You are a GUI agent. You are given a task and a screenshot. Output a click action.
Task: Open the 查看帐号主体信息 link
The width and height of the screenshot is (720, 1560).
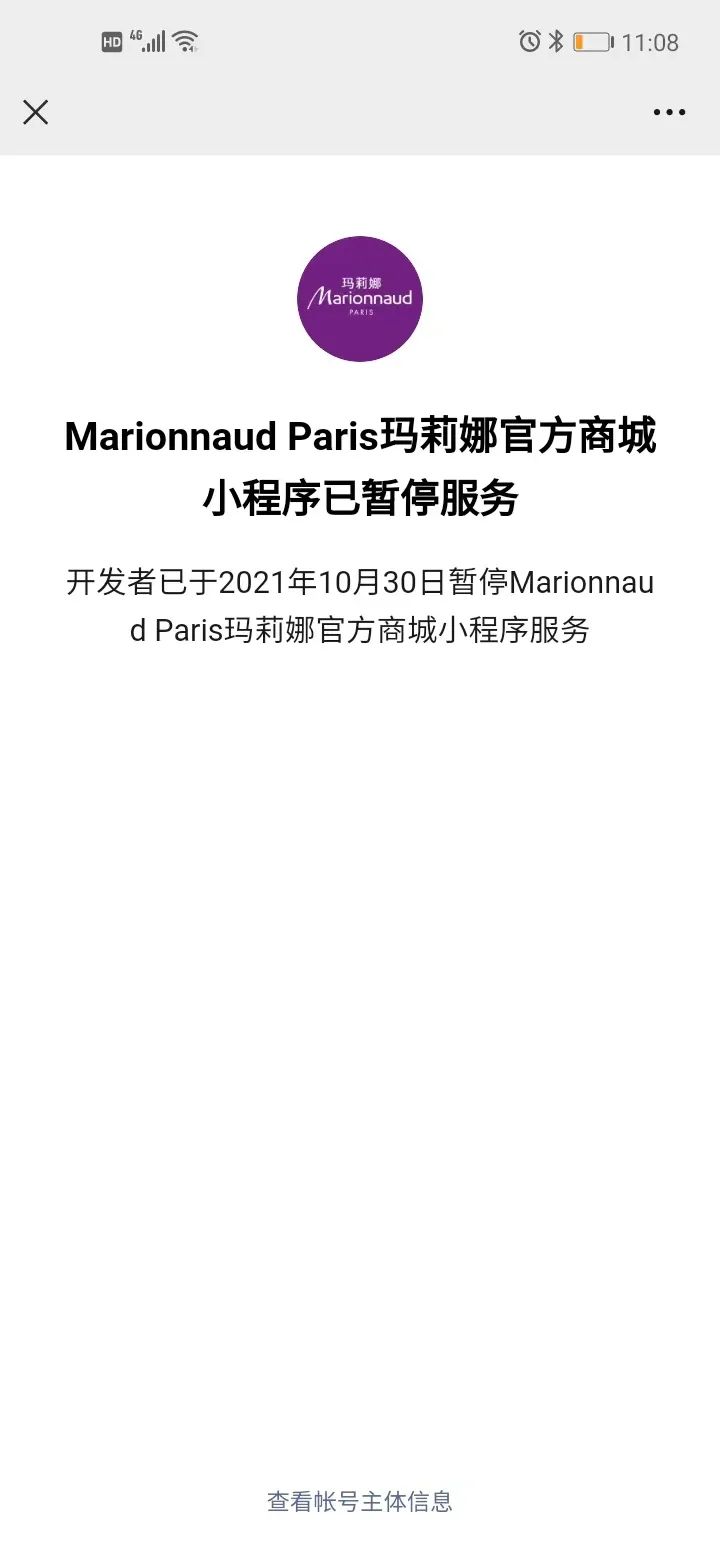(360, 1501)
